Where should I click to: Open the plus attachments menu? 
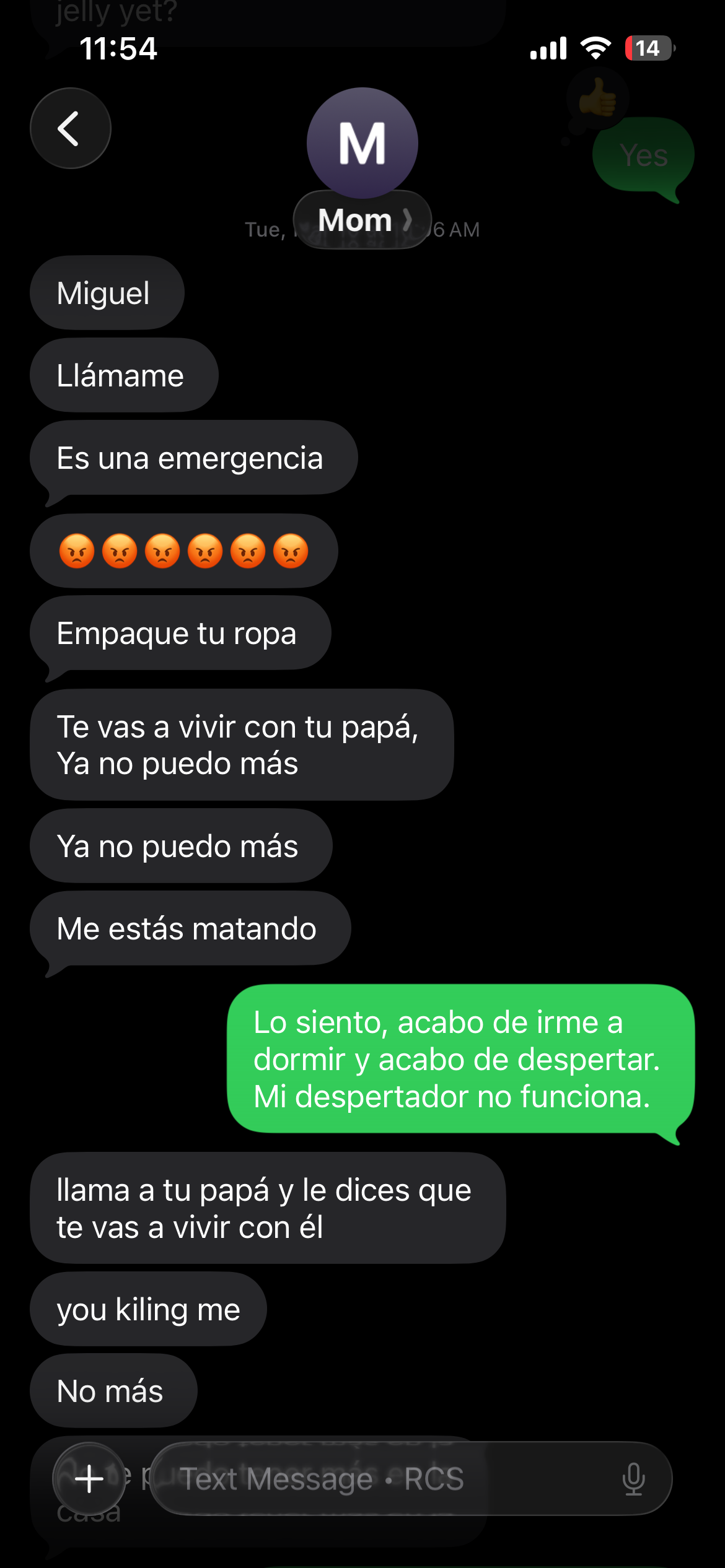coord(89,1478)
